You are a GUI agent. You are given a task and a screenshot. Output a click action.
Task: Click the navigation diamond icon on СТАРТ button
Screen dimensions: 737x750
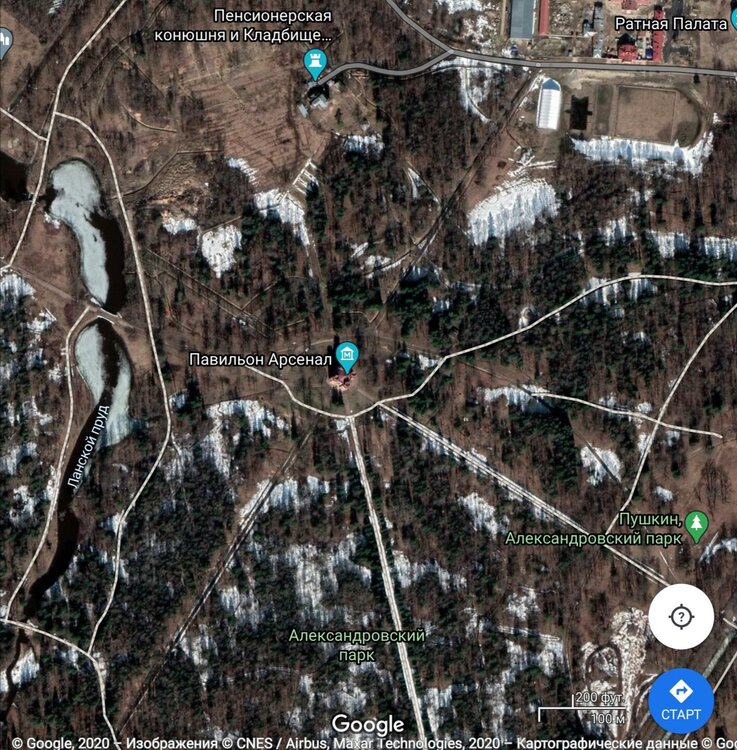681,691
